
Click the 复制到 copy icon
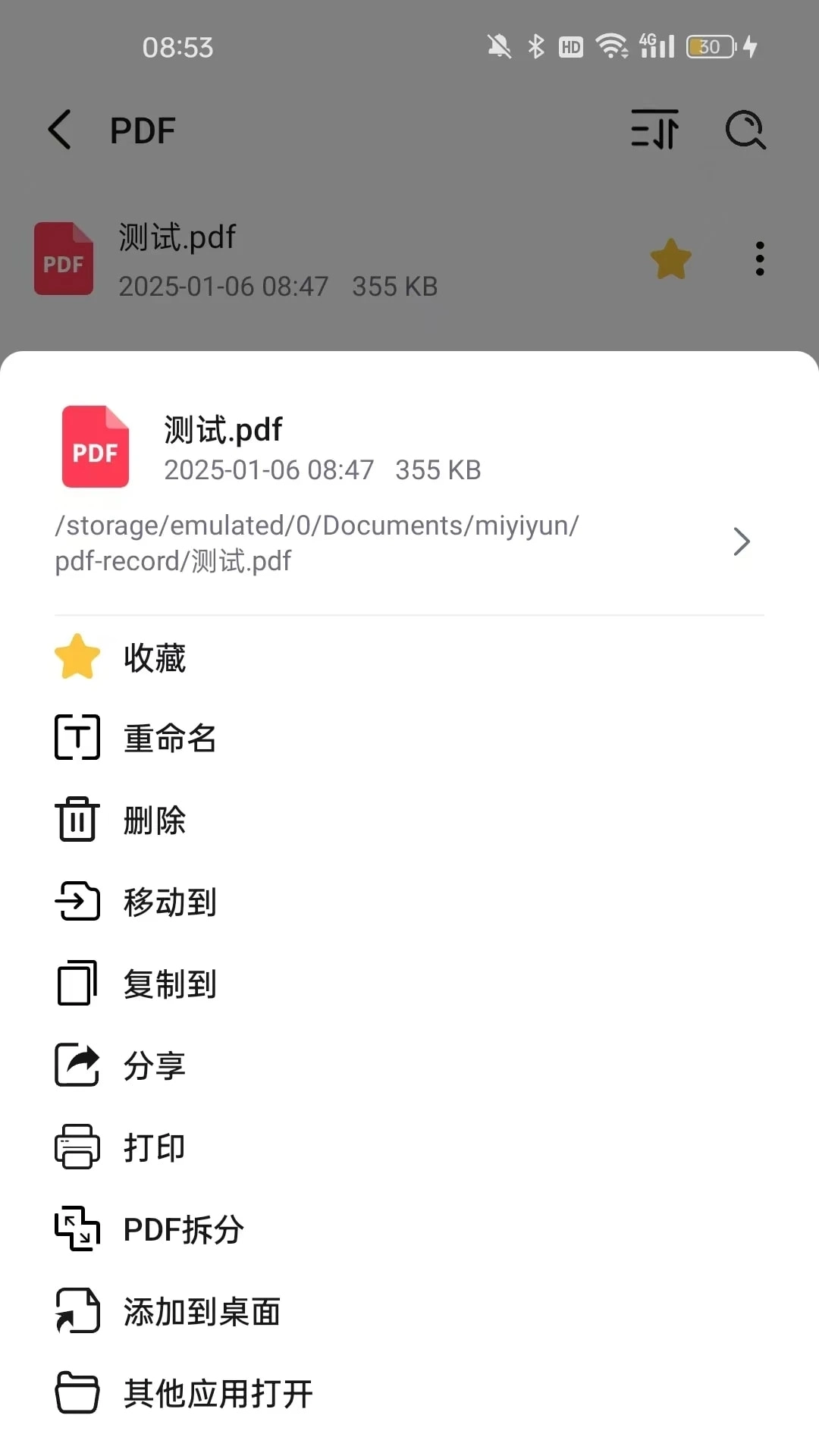75,984
